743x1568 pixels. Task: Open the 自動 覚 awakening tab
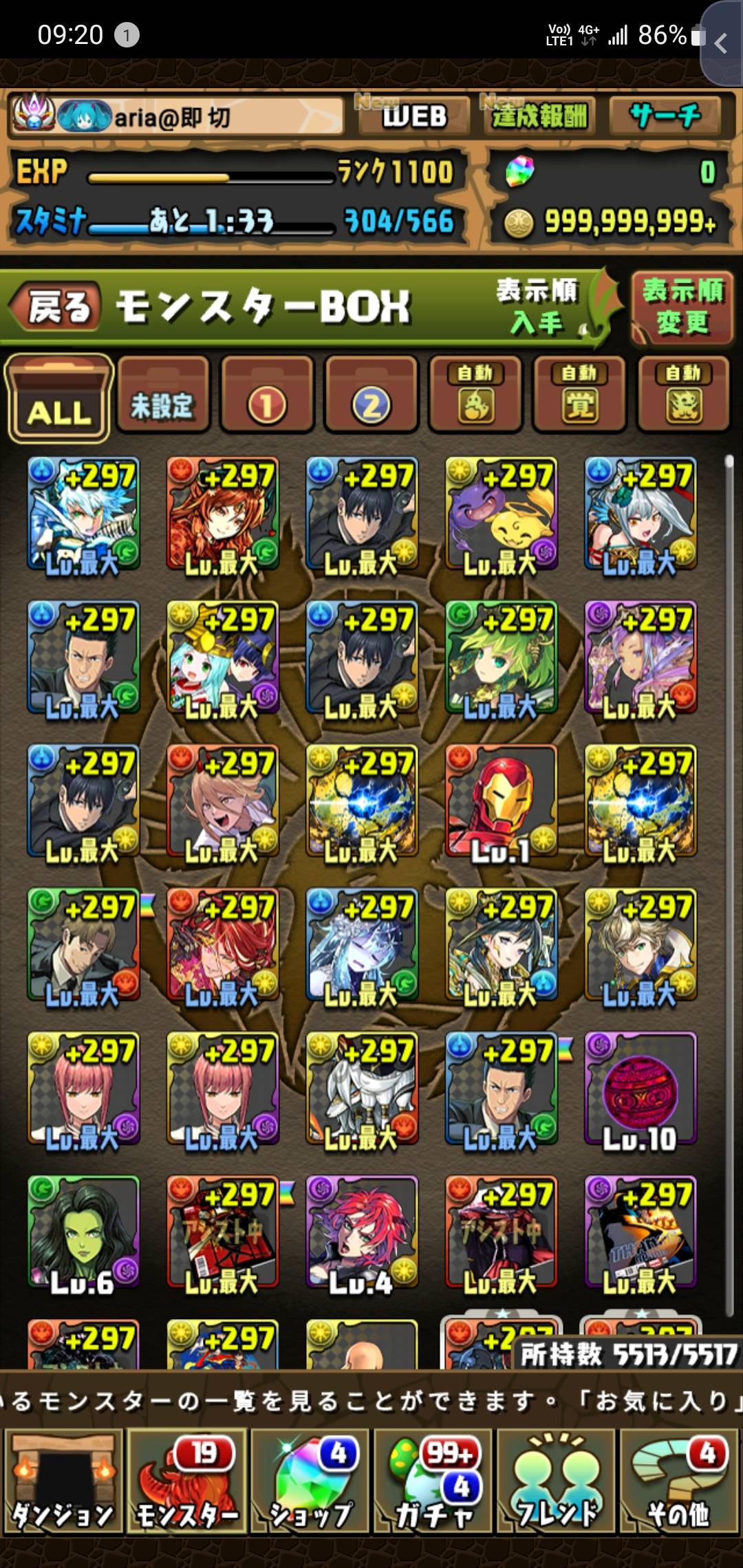click(x=579, y=395)
